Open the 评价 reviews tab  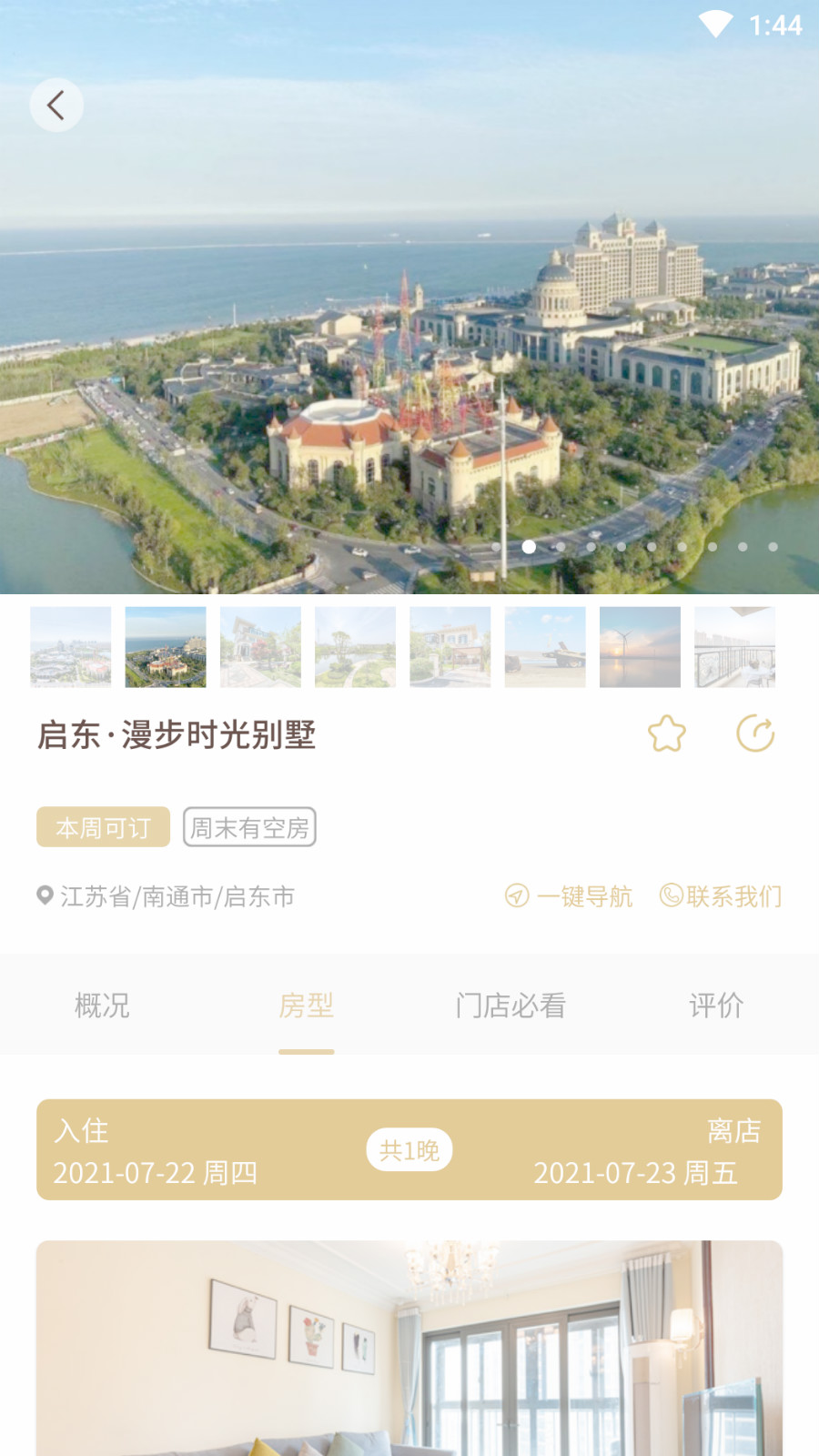point(716,1006)
